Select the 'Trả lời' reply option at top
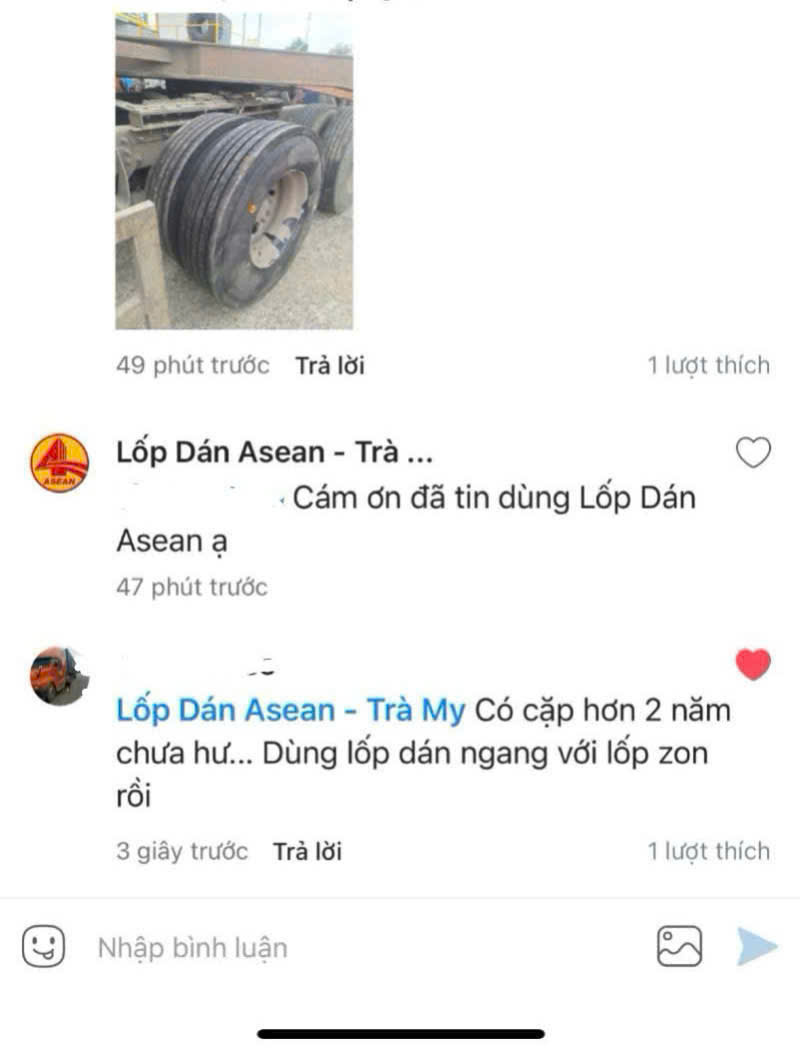Viewport: 800px width, 1052px height. tap(331, 365)
